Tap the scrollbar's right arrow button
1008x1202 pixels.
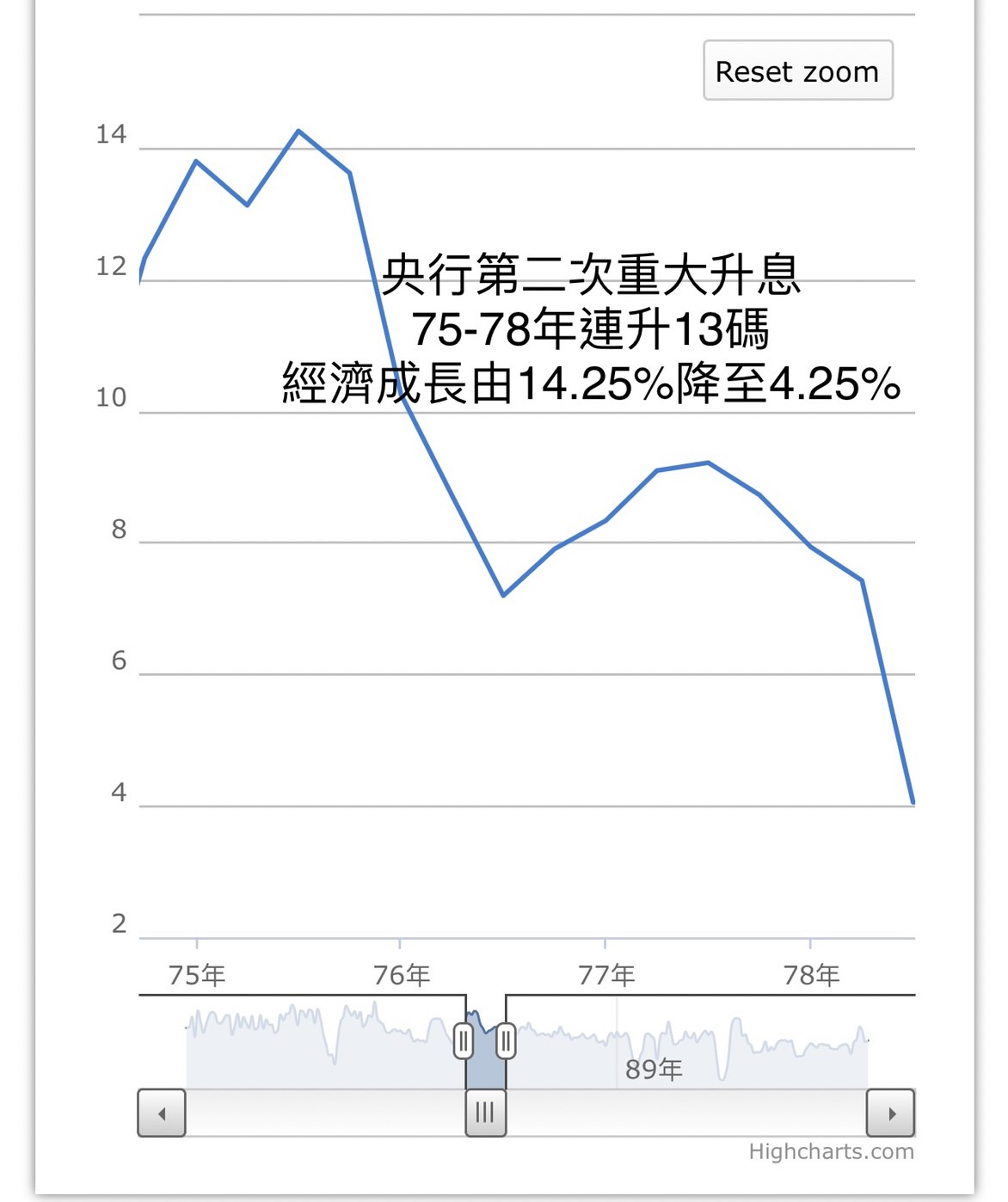[890, 1113]
